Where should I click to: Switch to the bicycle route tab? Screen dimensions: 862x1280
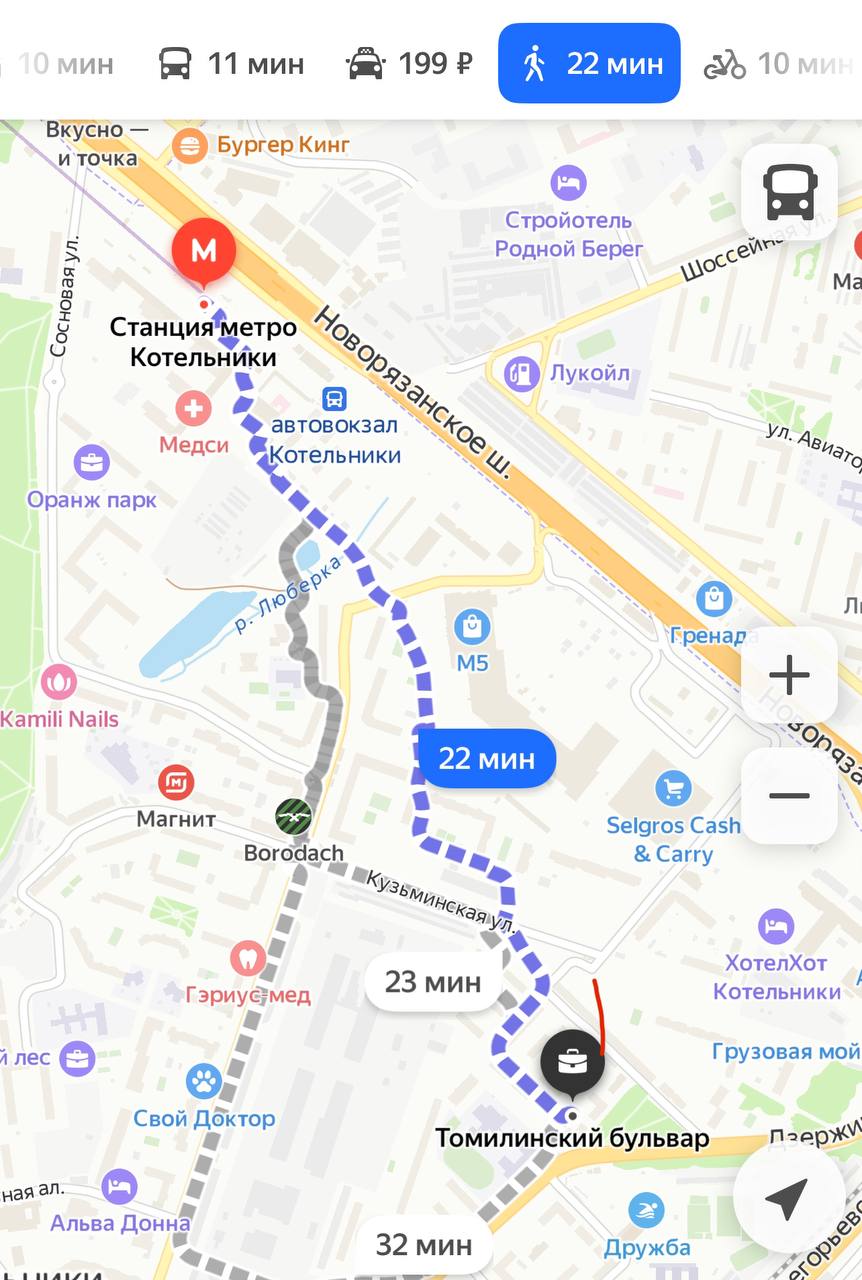[x=778, y=64]
